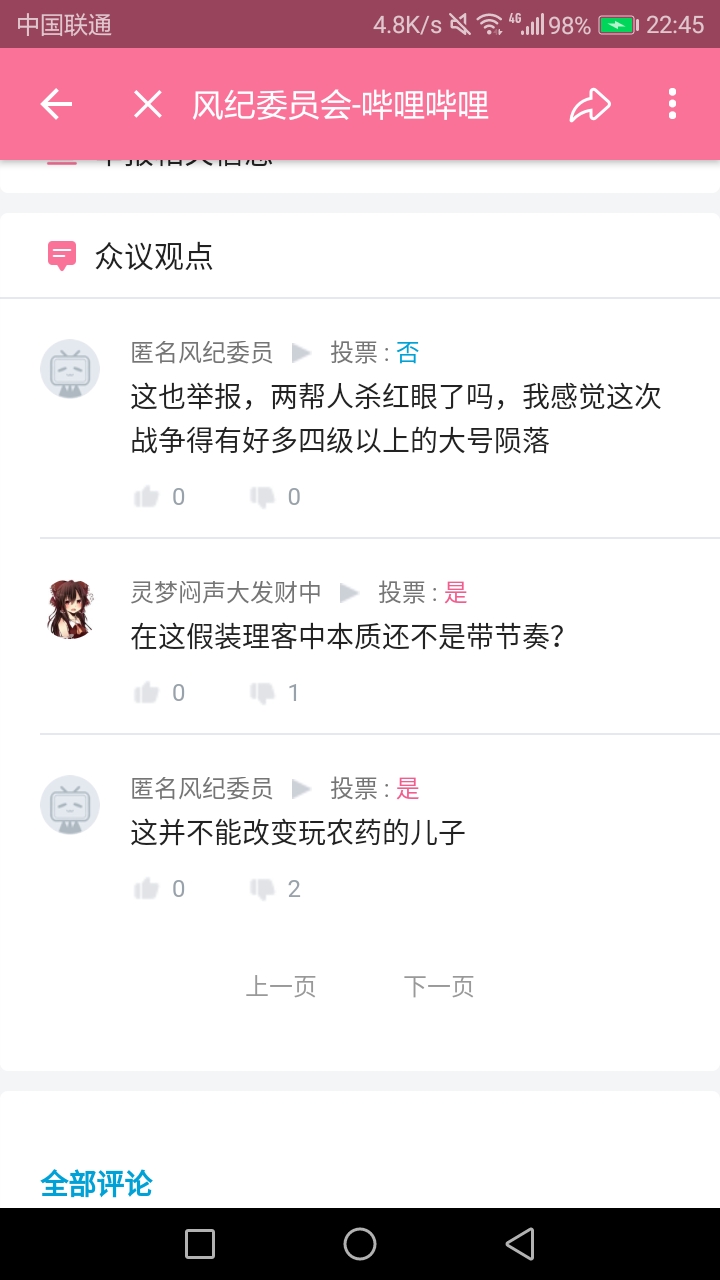The height and width of the screenshot is (1280, 720).
Task: Open 全部评论 to view all comments
Action: tap(95, 1184)
